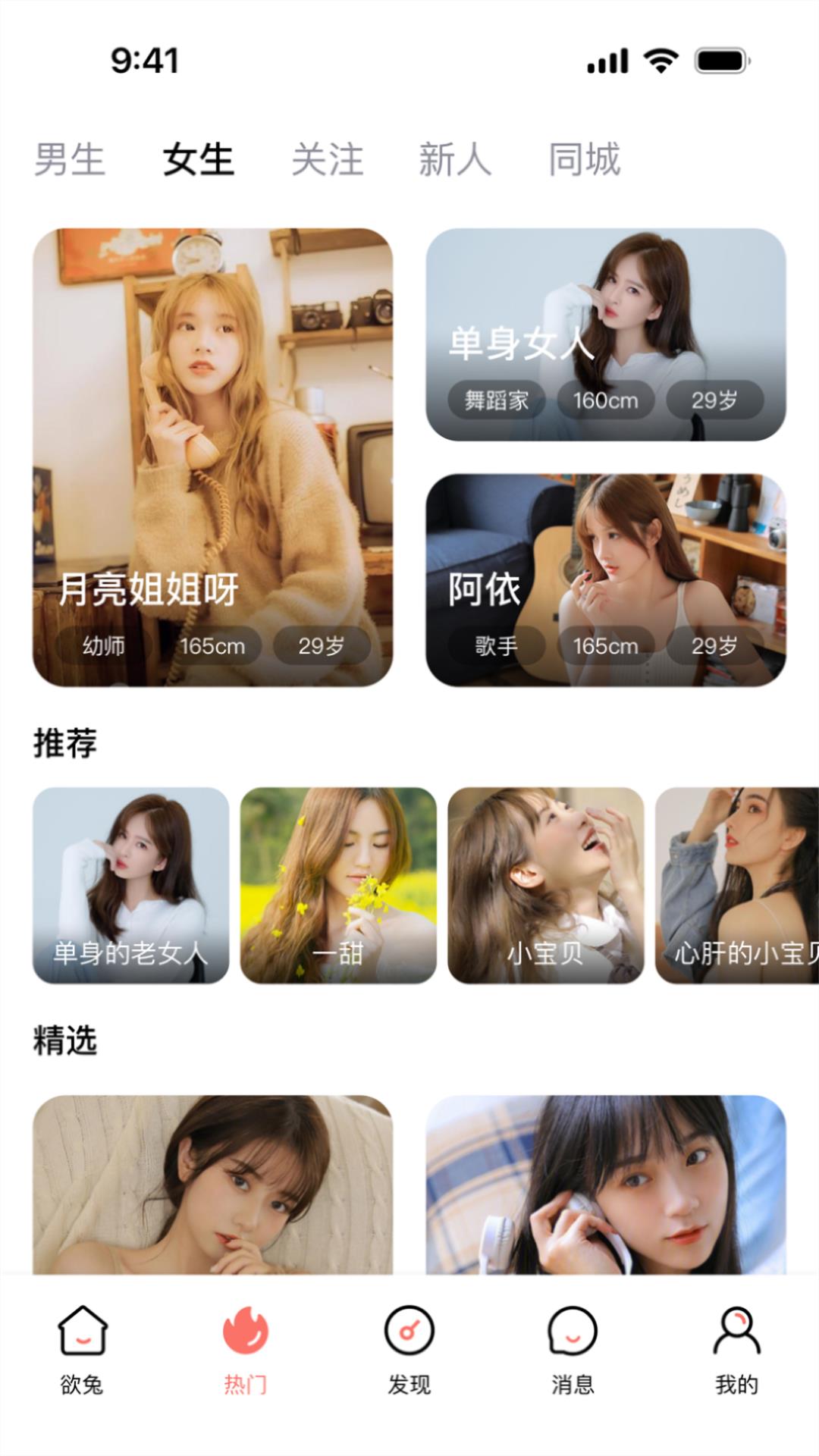
Task: Open the 新人 tab
Action: (457, 159)
